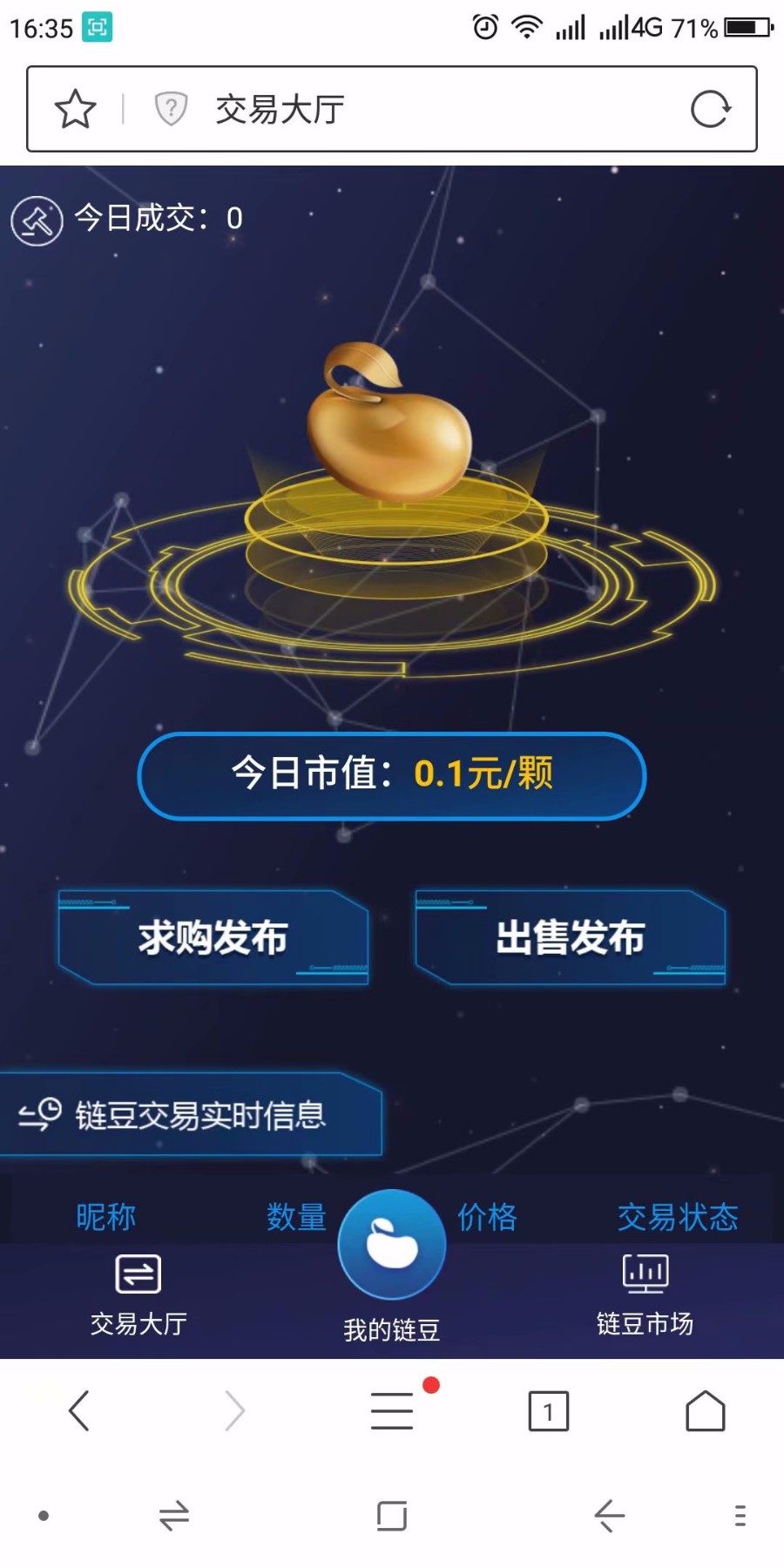784x1568 pixels.
Task: Open 链豆市场 via the monitor icon
Action: click(x=644, y=1274)
